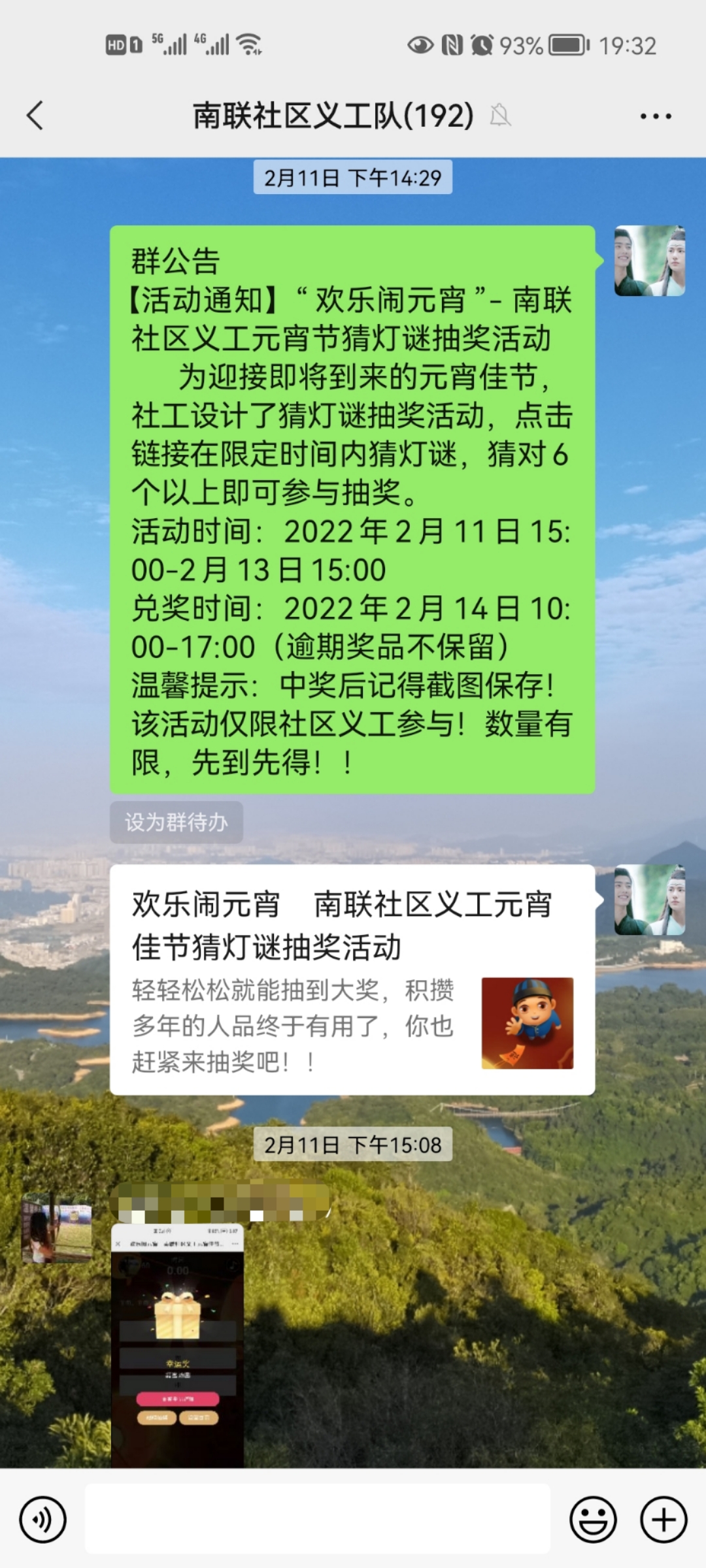Screen dimensions: 706x1568
Task: Tap 设为群待办 under the announcement
Action: (x=176, y=822)
